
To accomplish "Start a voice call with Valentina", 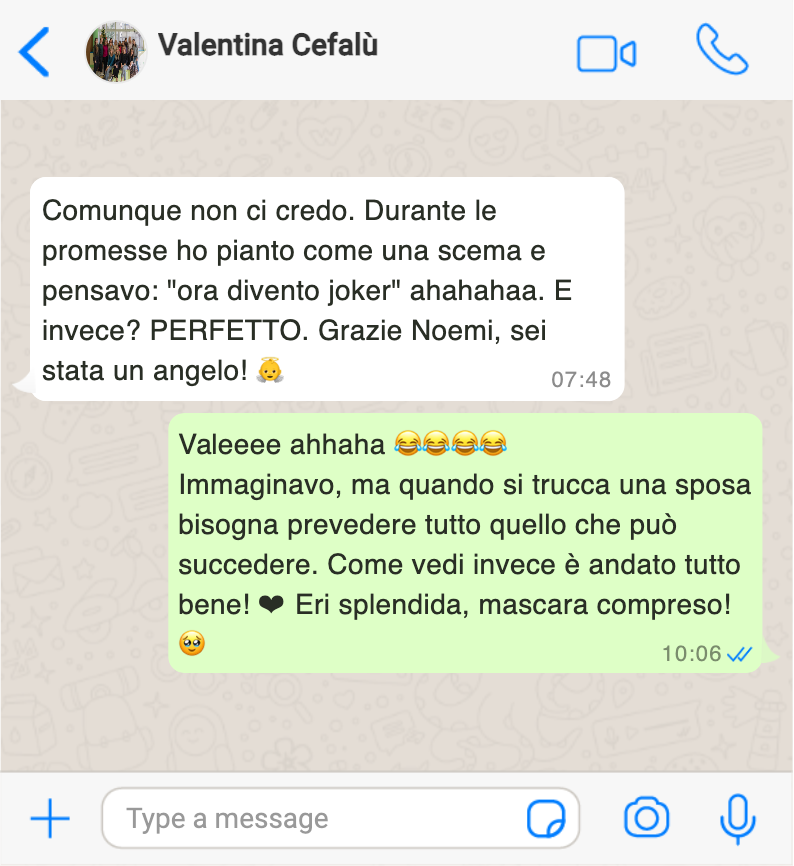I will (x=721, y=50).
